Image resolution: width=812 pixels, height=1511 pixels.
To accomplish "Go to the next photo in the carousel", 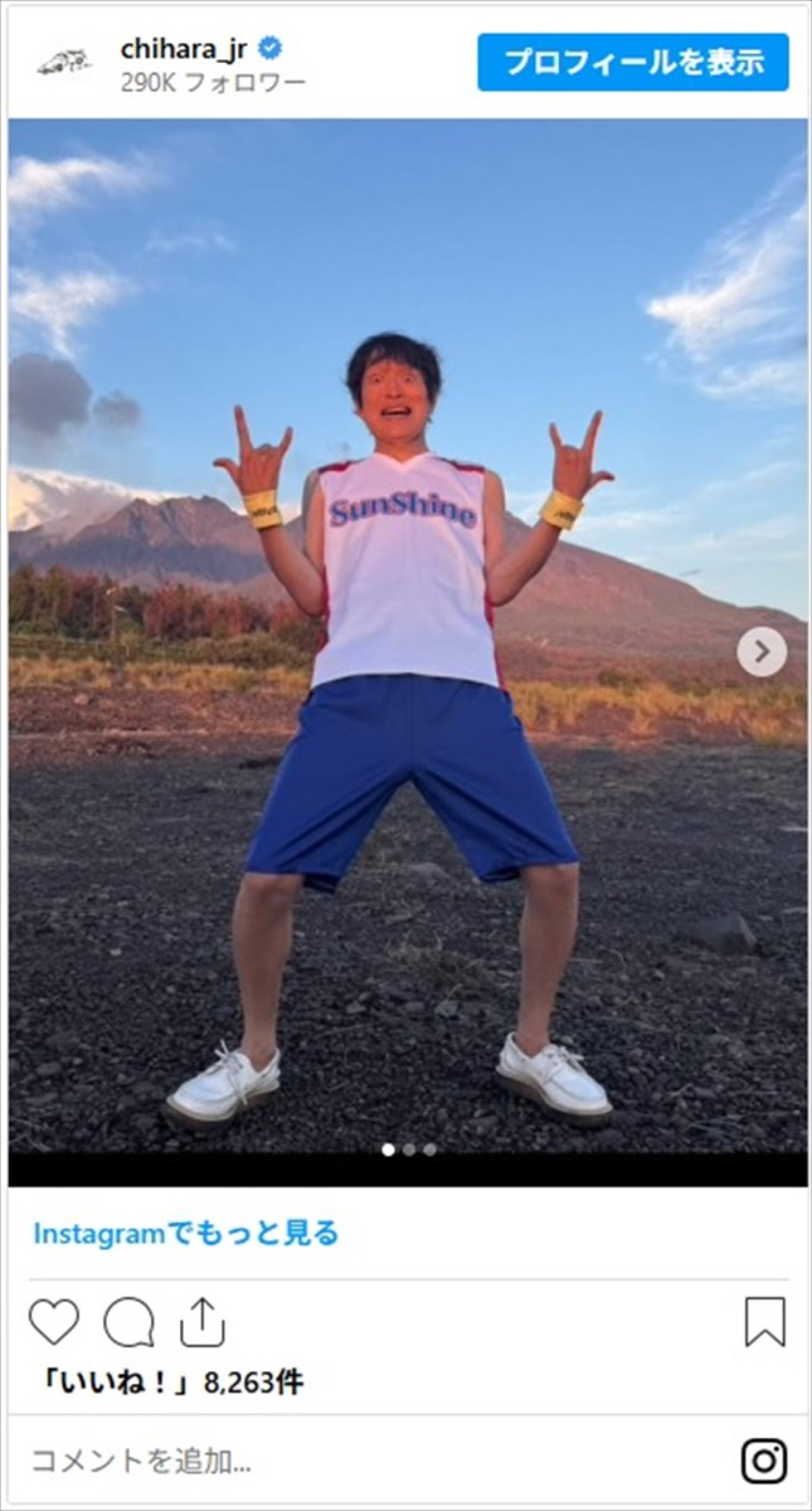I will point(761,652).
